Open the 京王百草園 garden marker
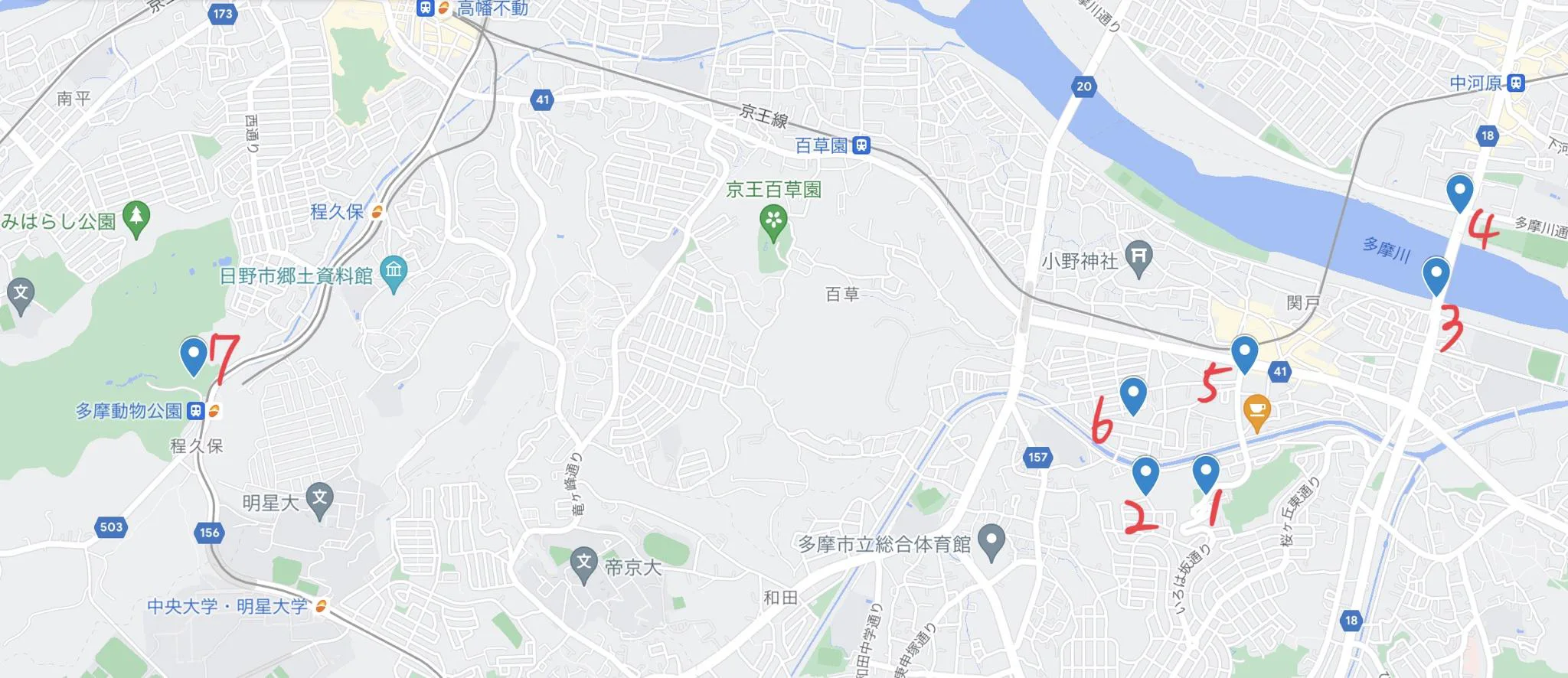This screenshot has width=1568, height=678. [773, 222]
